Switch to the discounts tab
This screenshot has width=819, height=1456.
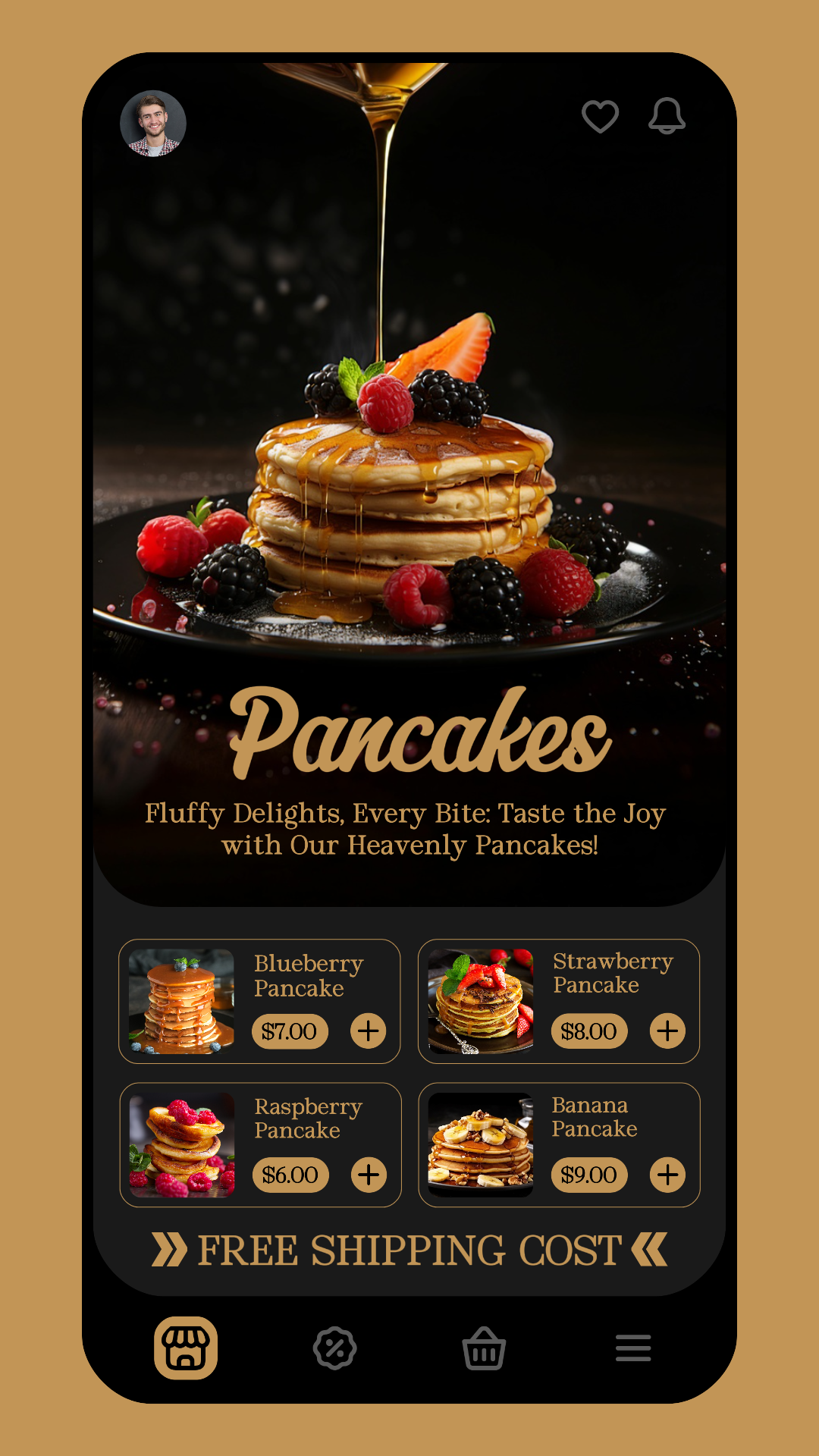(x=334, y=1348)
